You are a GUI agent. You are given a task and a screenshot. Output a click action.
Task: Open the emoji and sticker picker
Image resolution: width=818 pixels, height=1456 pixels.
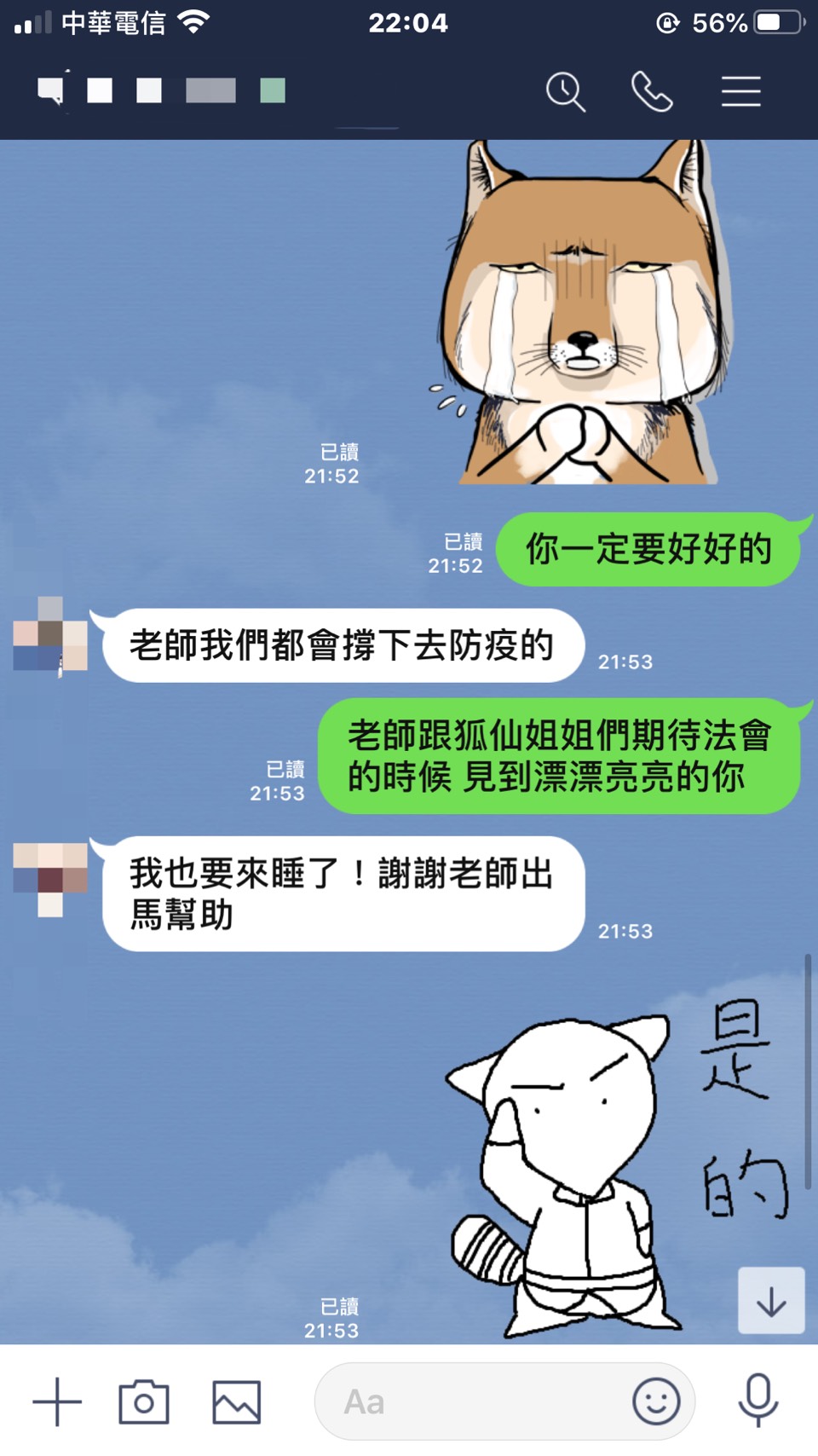(656, 1401)
